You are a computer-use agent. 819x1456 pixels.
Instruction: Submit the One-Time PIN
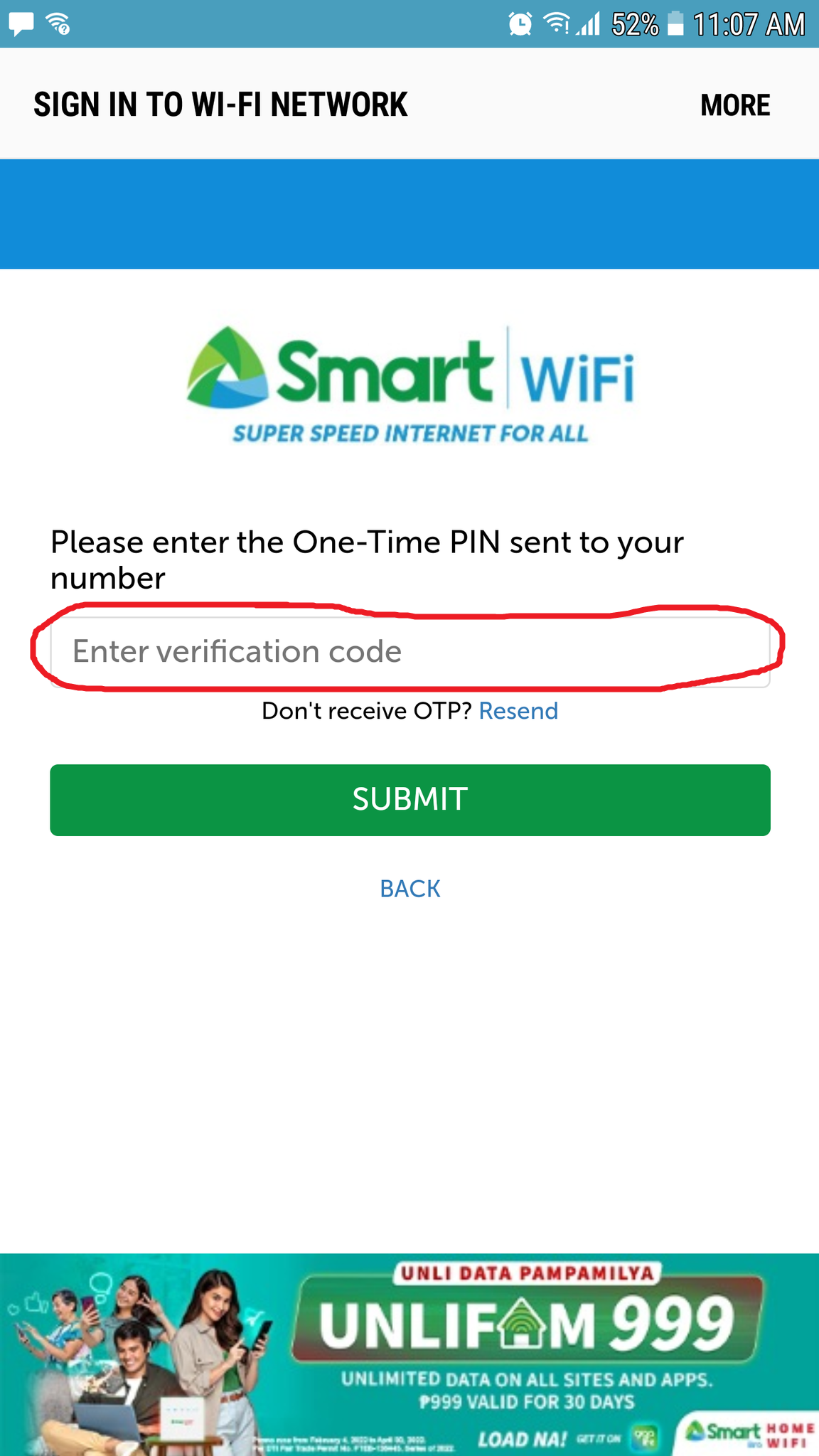point(410,800)
